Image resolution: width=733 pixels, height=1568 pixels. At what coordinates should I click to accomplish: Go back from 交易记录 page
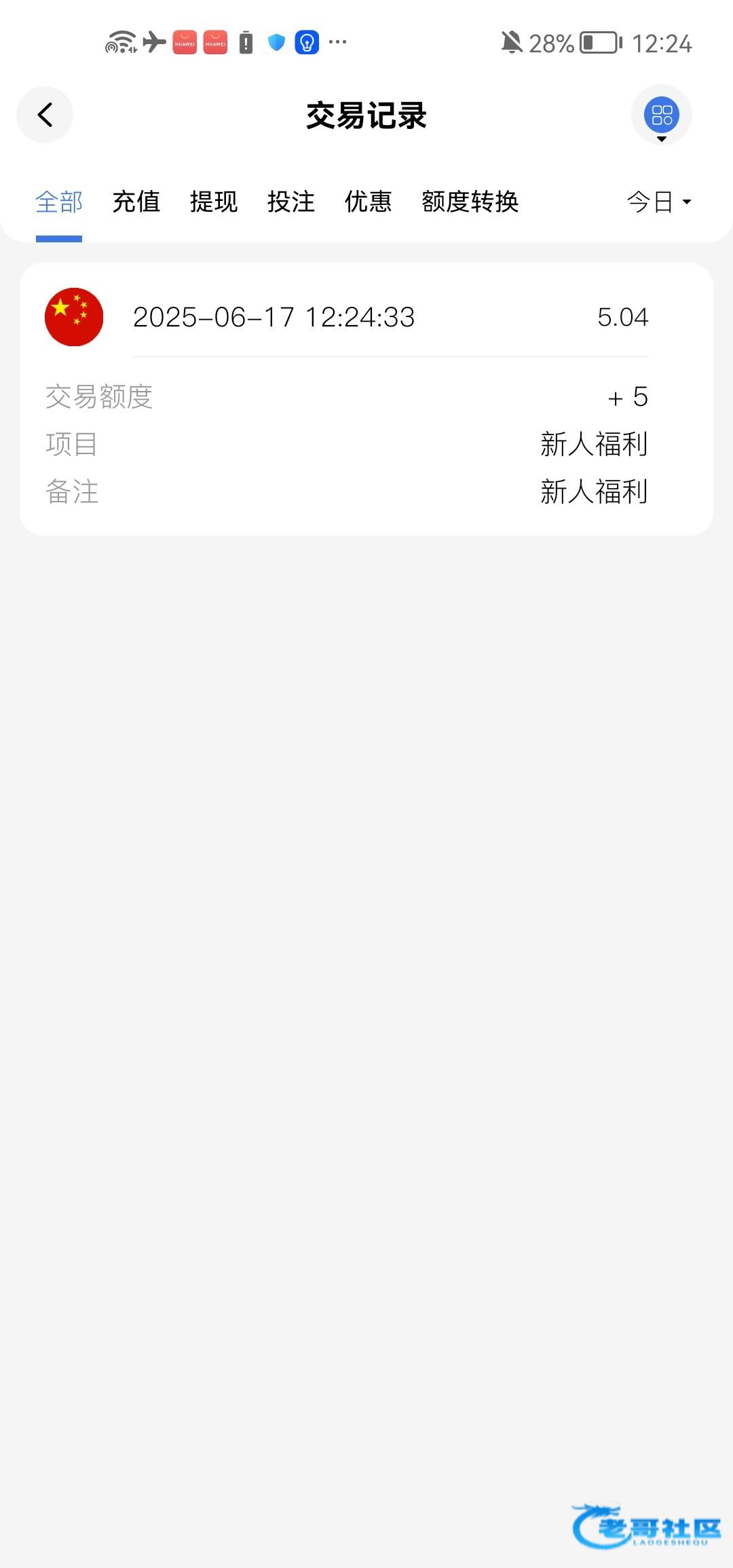tap(45, 115)
